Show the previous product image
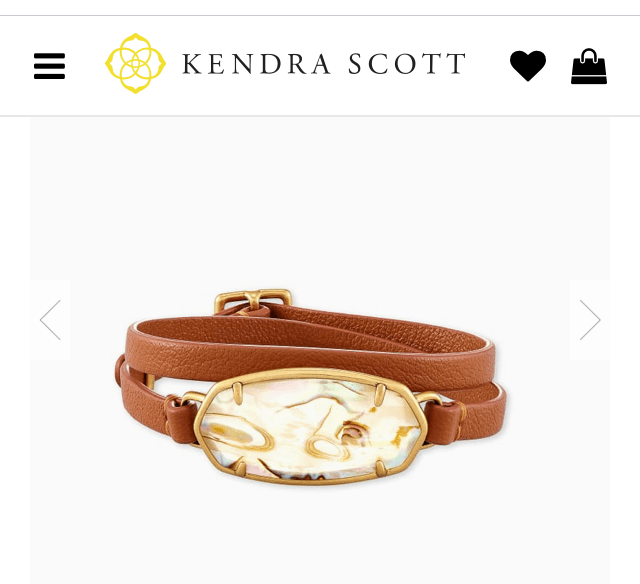This screenshot has height=584, width=640. pos(50,320)
